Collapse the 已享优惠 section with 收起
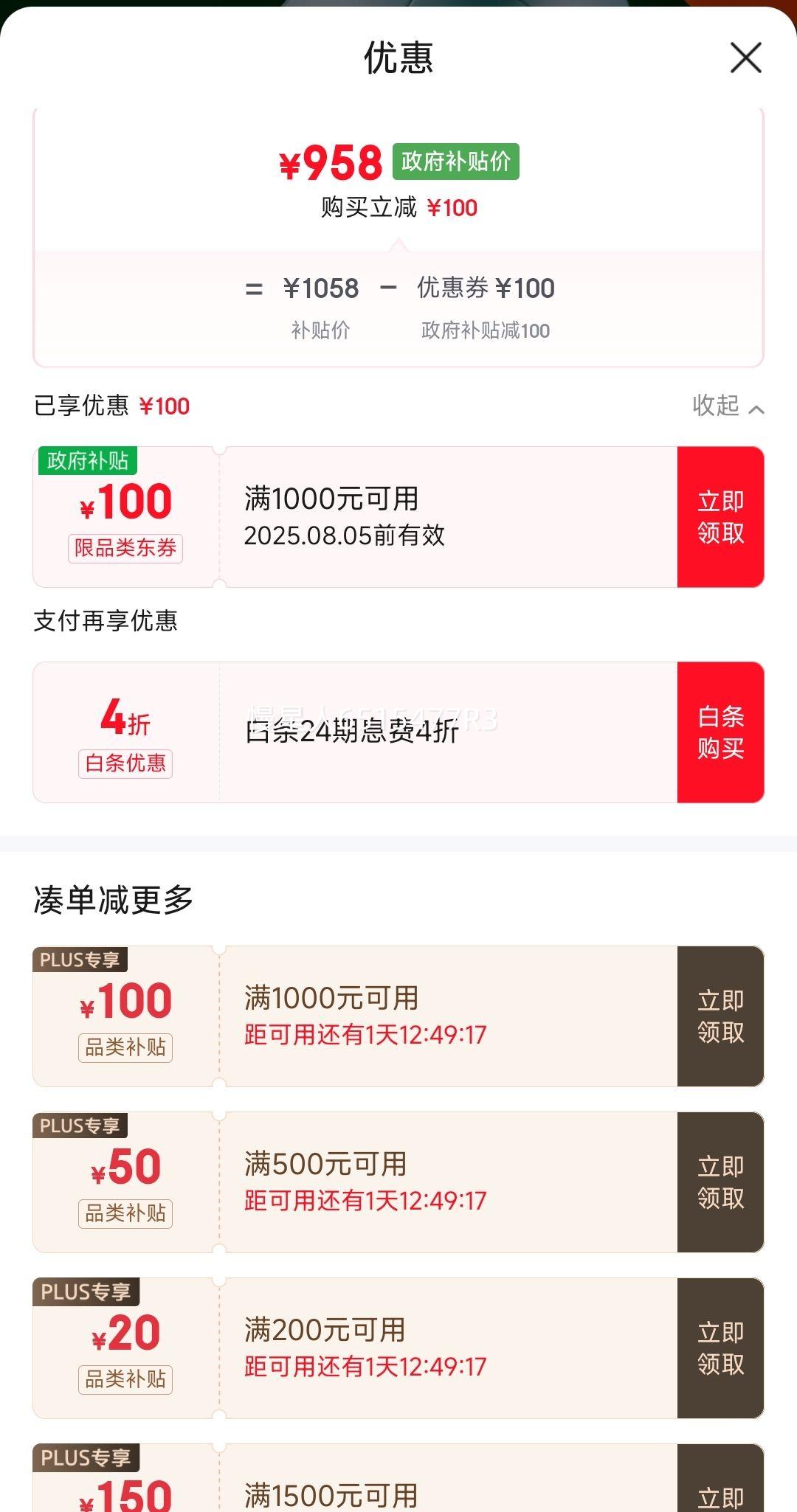Image resolution: width=797 pixels, height=1512 pixels. [x=728, y=406]
